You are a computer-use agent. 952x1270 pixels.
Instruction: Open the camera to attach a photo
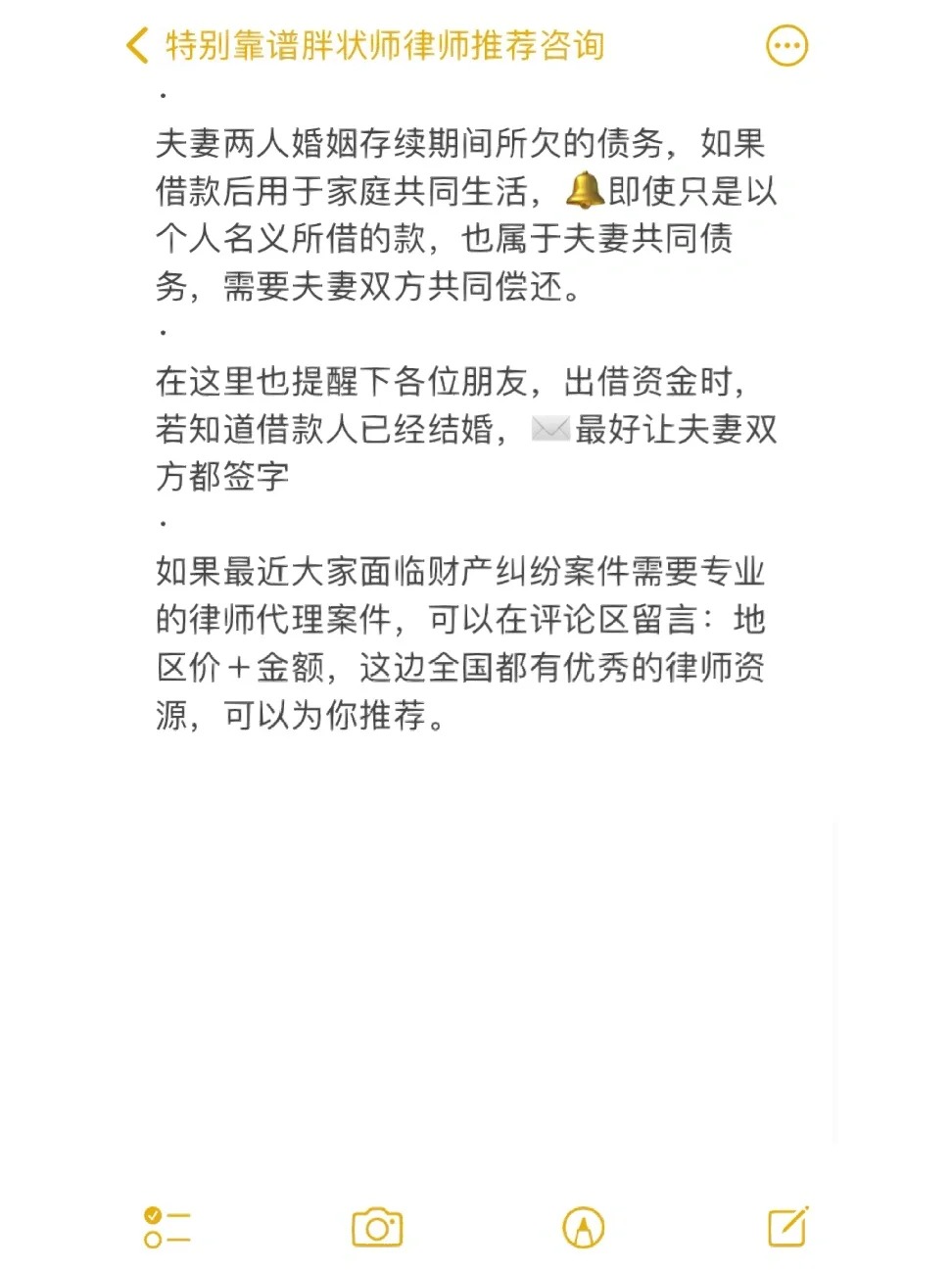click(377, 1227)
